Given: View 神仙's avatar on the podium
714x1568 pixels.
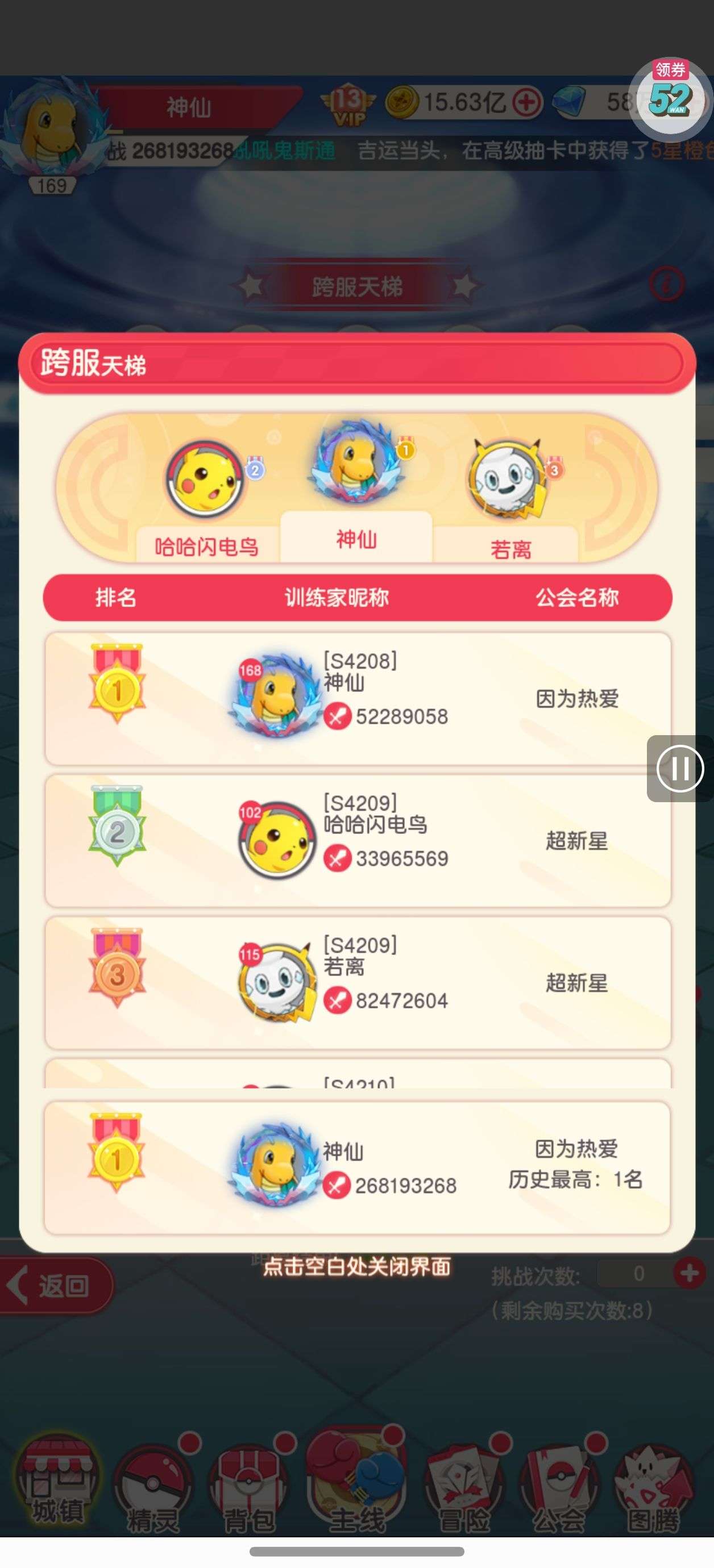Looking at the screenshot, I should point(356,461).
